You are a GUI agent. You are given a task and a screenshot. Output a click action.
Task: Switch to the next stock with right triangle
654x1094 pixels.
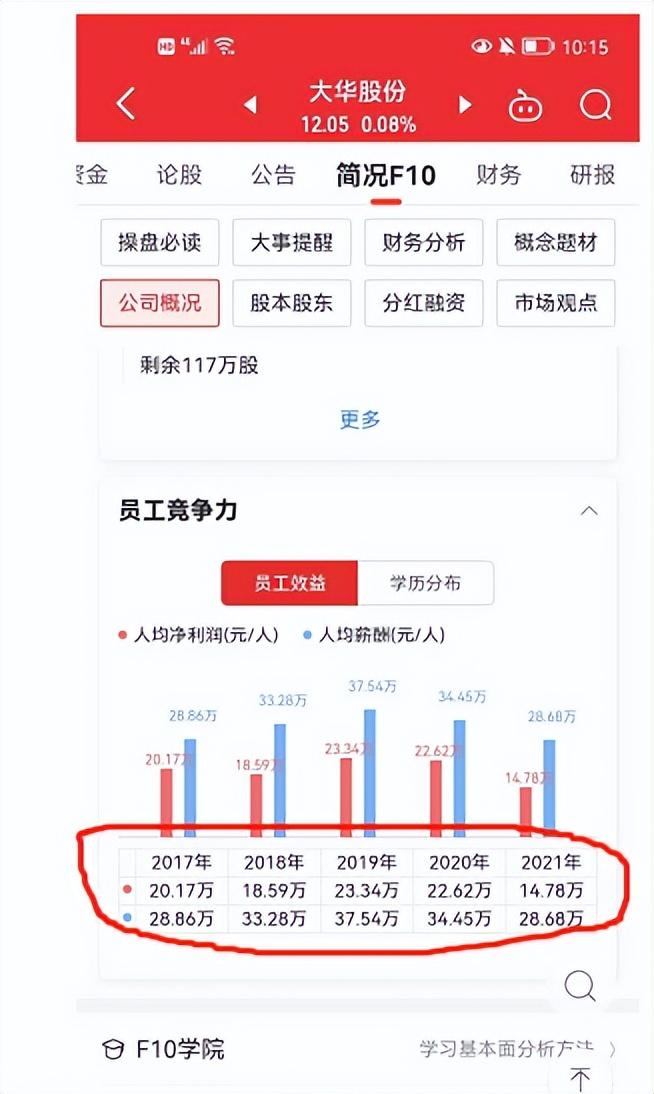pos(464,104)
